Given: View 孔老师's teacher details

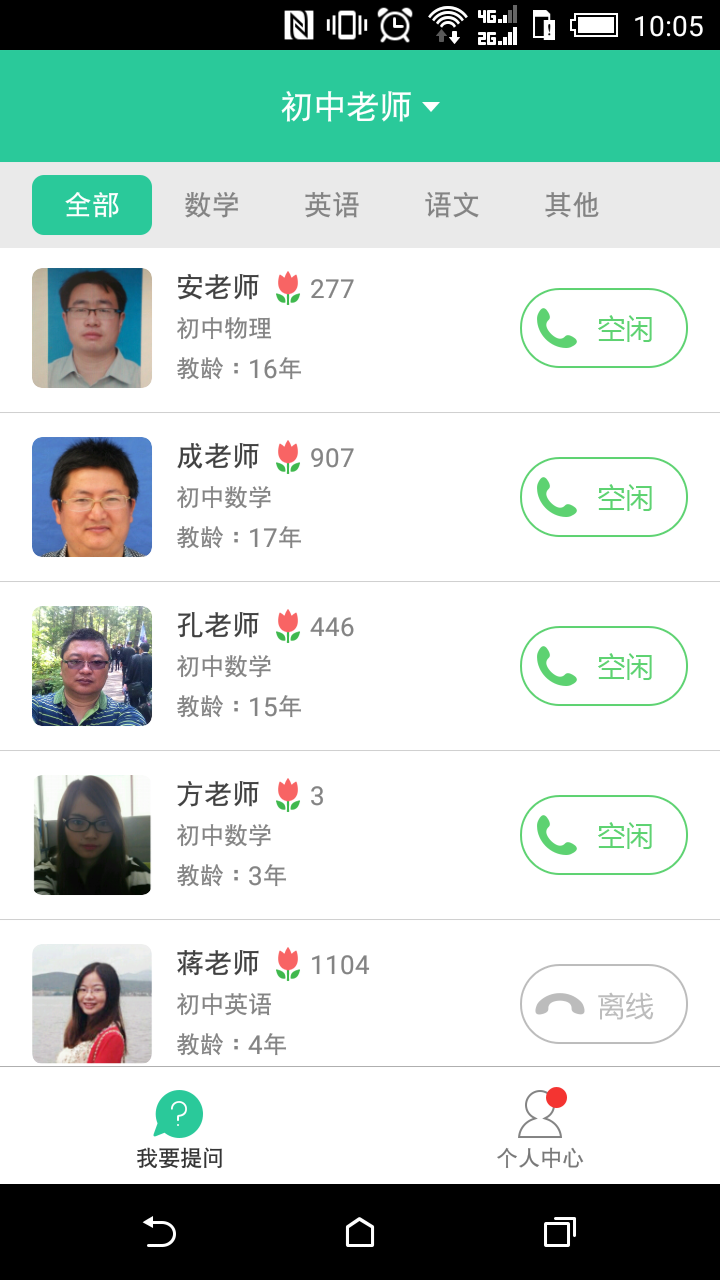Looking at the screenshot, I should (300, 666).
